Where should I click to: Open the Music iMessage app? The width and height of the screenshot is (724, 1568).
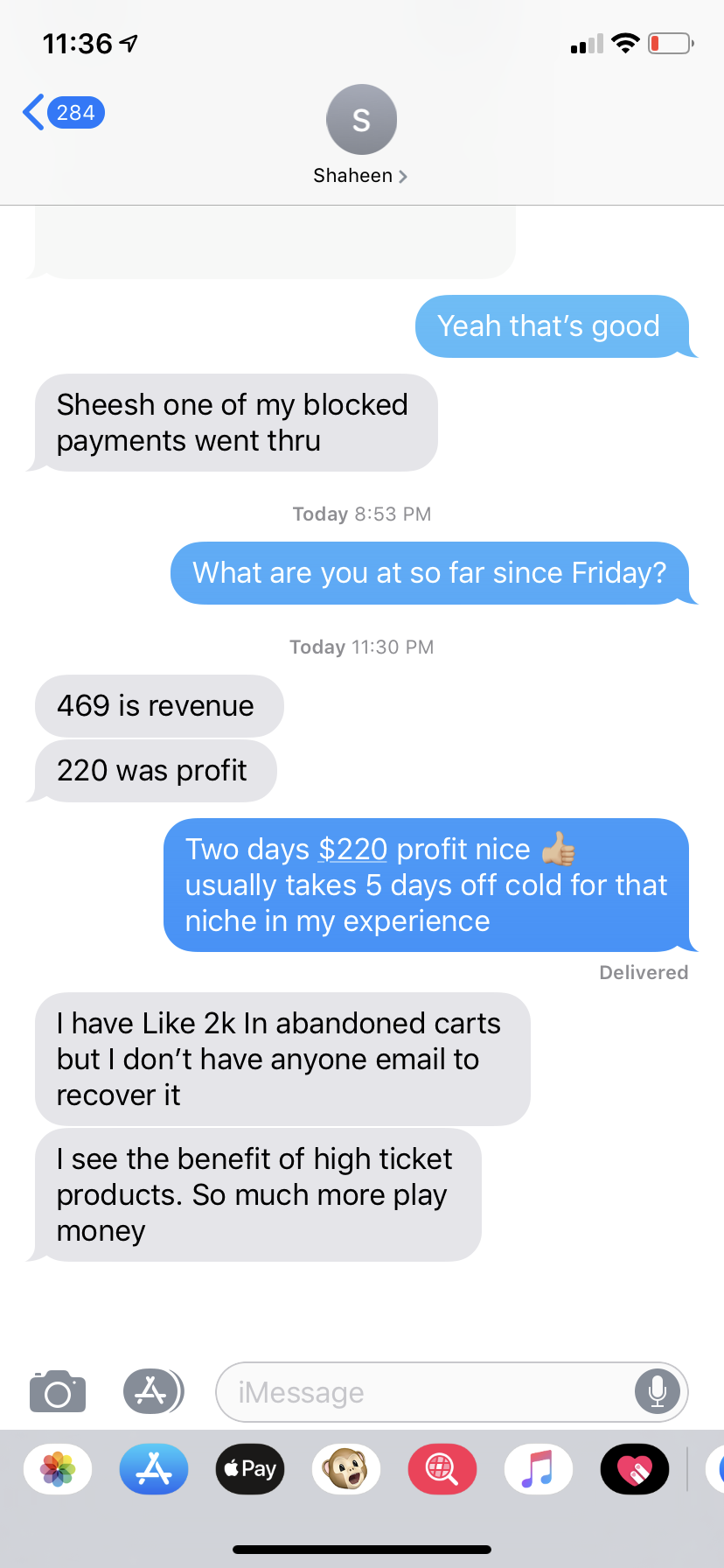[539, 1469]
